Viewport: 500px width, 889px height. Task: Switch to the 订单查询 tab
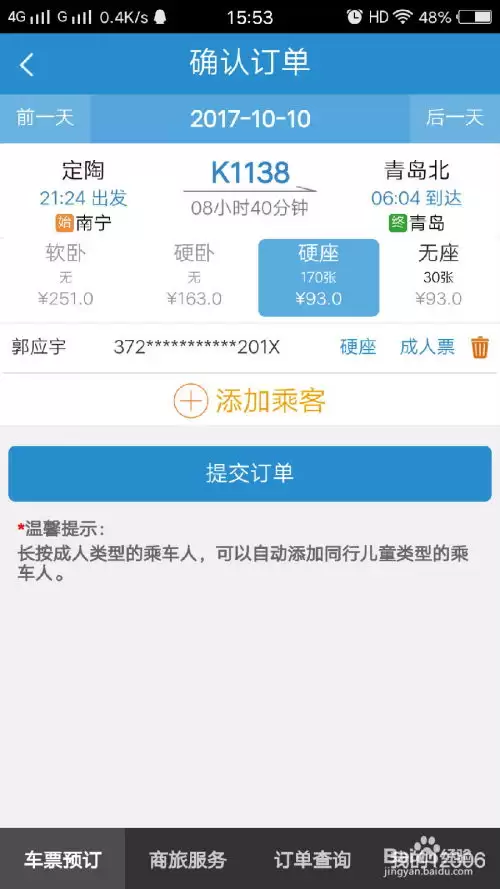point(312,860)
